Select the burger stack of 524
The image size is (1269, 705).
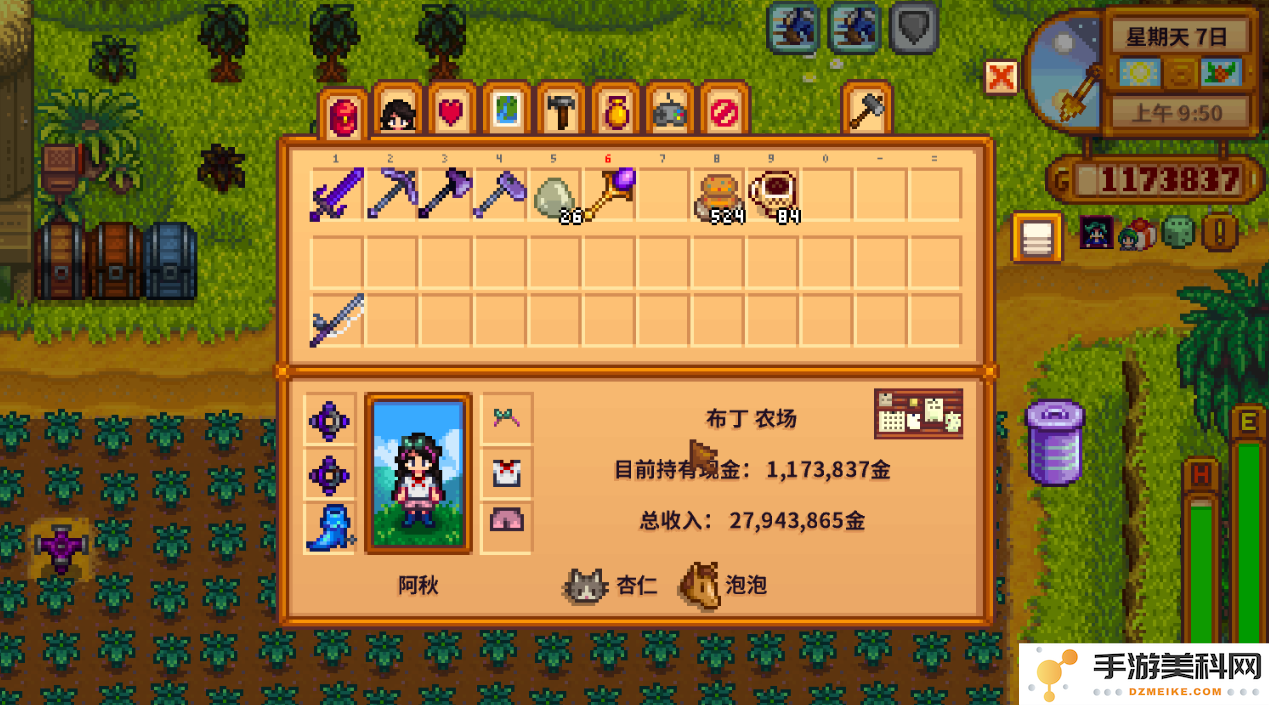718,194
